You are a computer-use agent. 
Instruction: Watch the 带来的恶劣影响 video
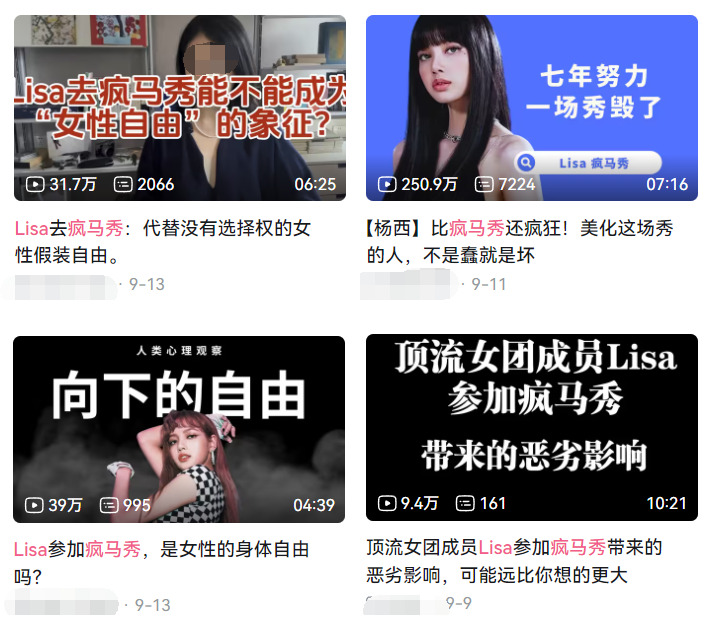pos(531,428)
